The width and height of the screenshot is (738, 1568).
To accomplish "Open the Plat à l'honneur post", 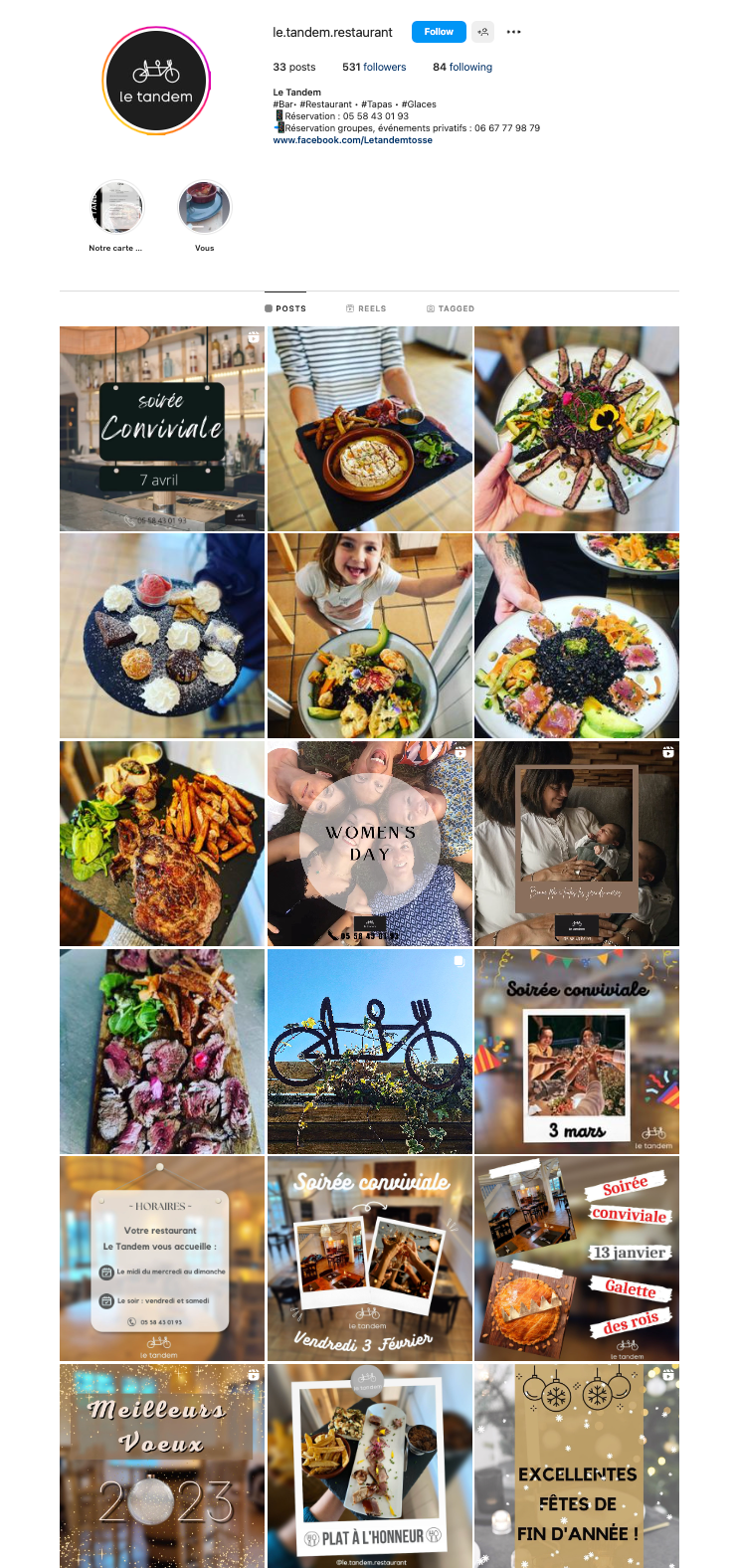I will click(x=370, y=1466).
